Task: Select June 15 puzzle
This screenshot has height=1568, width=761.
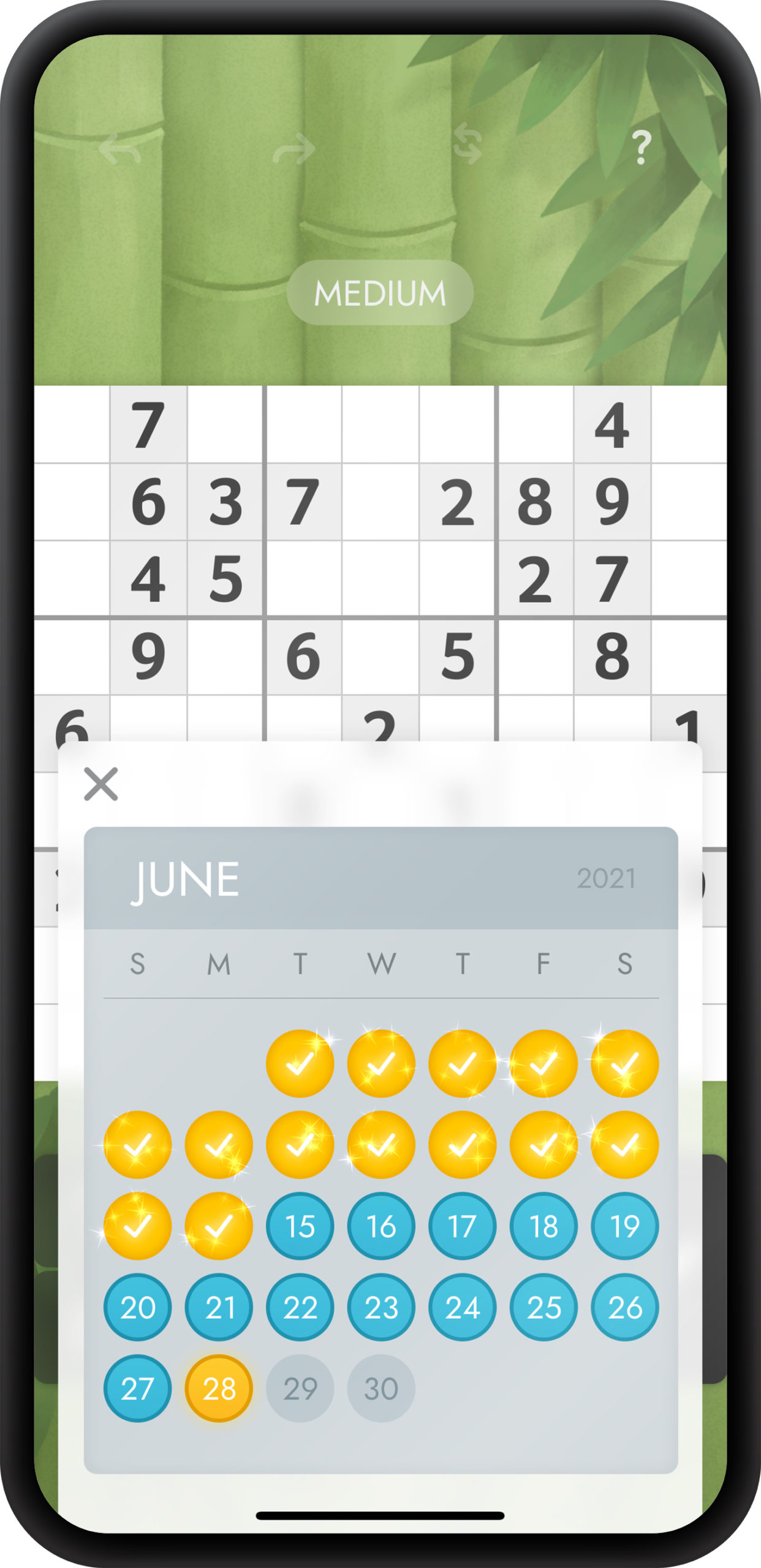Action: (x=300, y=1226)
